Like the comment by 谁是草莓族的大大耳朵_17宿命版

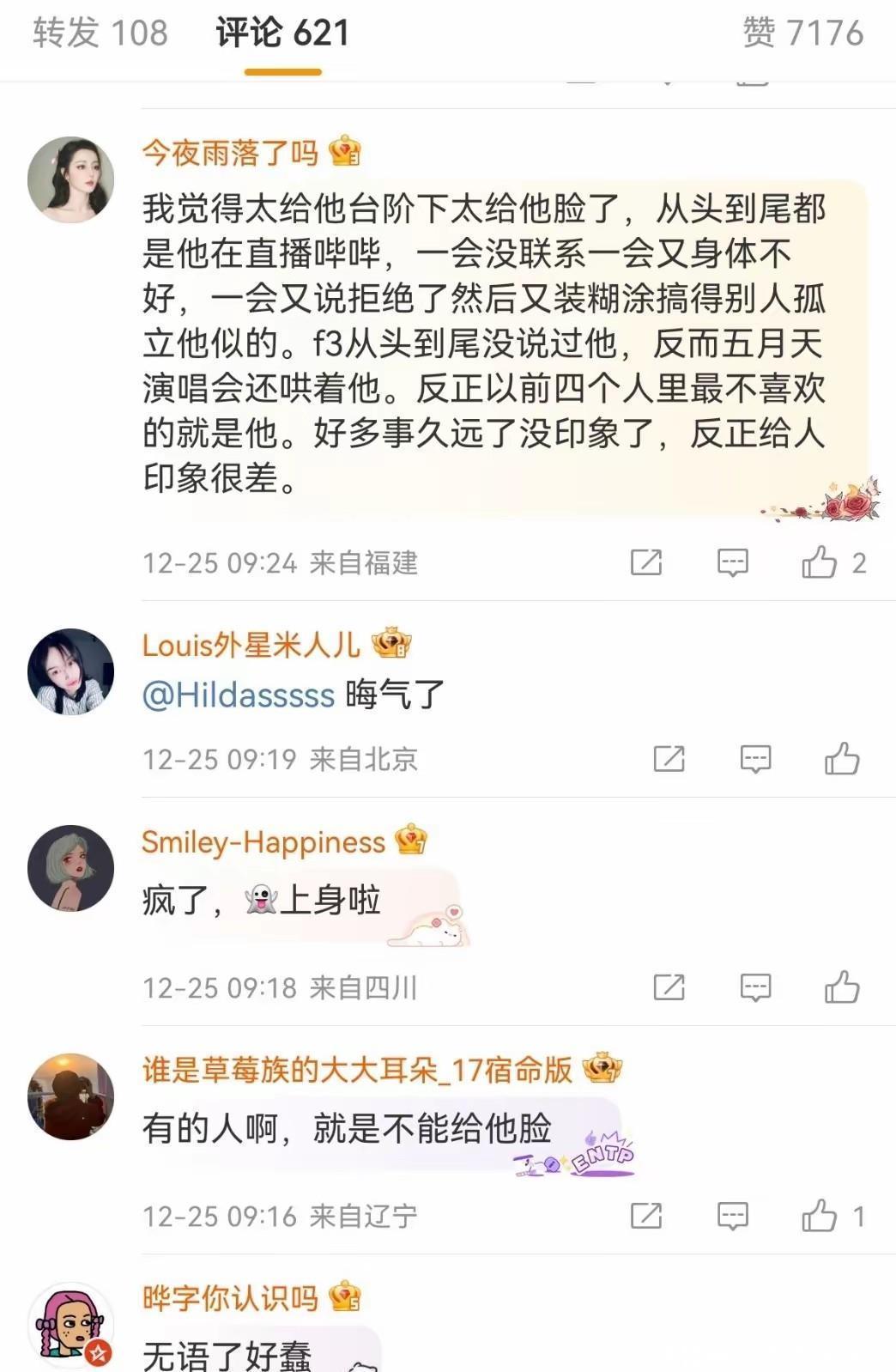[x=820, y=1216]
